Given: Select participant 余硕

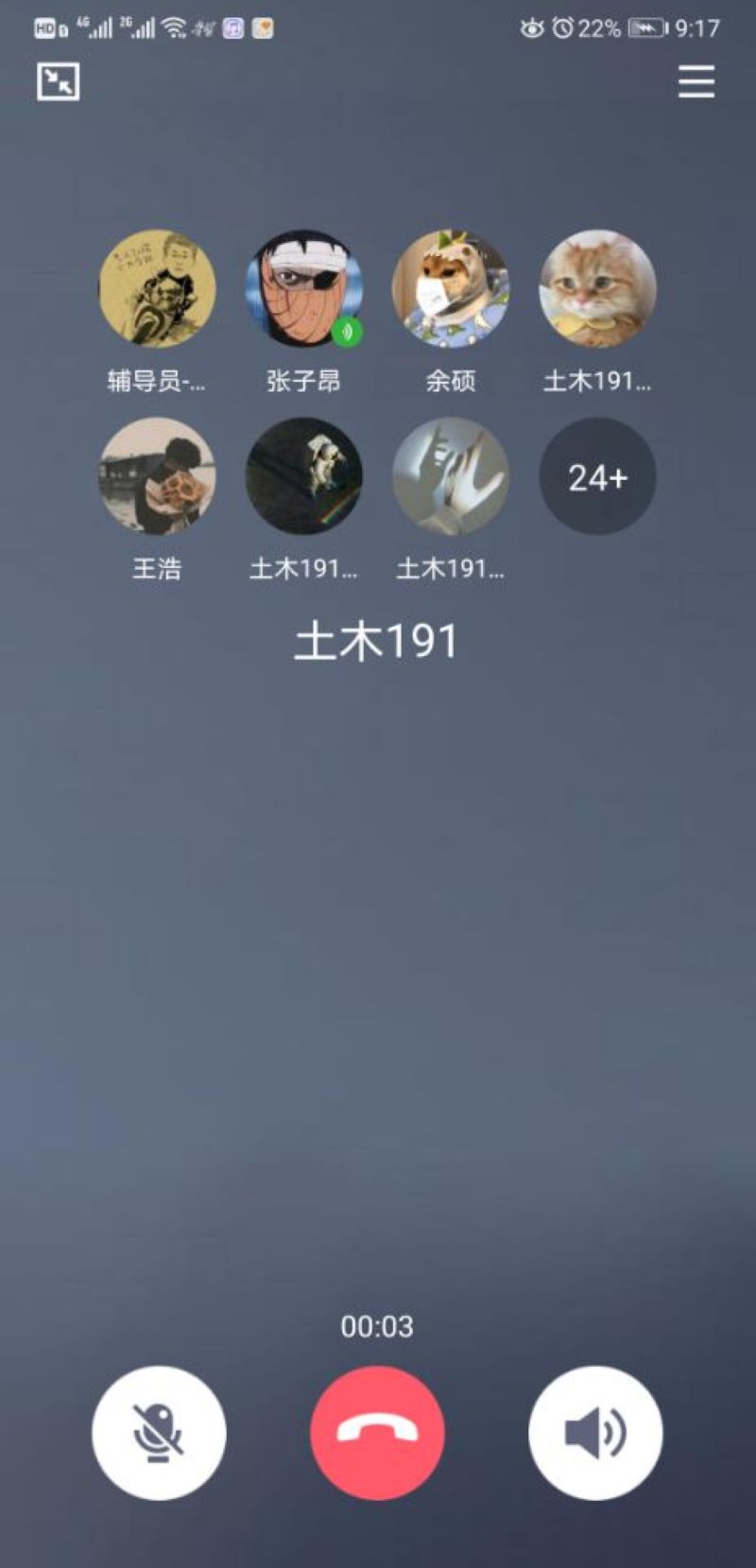Looking at the screenshot, I should pos(451,289).
